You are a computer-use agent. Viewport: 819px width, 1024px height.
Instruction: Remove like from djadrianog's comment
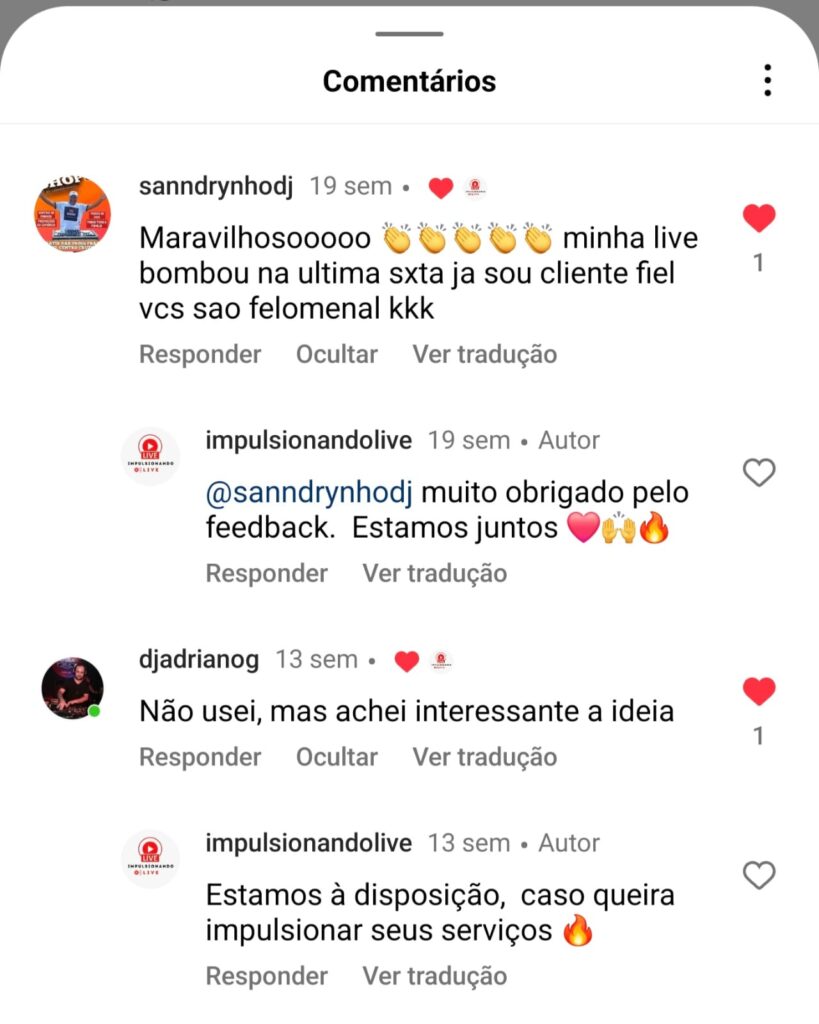coord(759,691)
